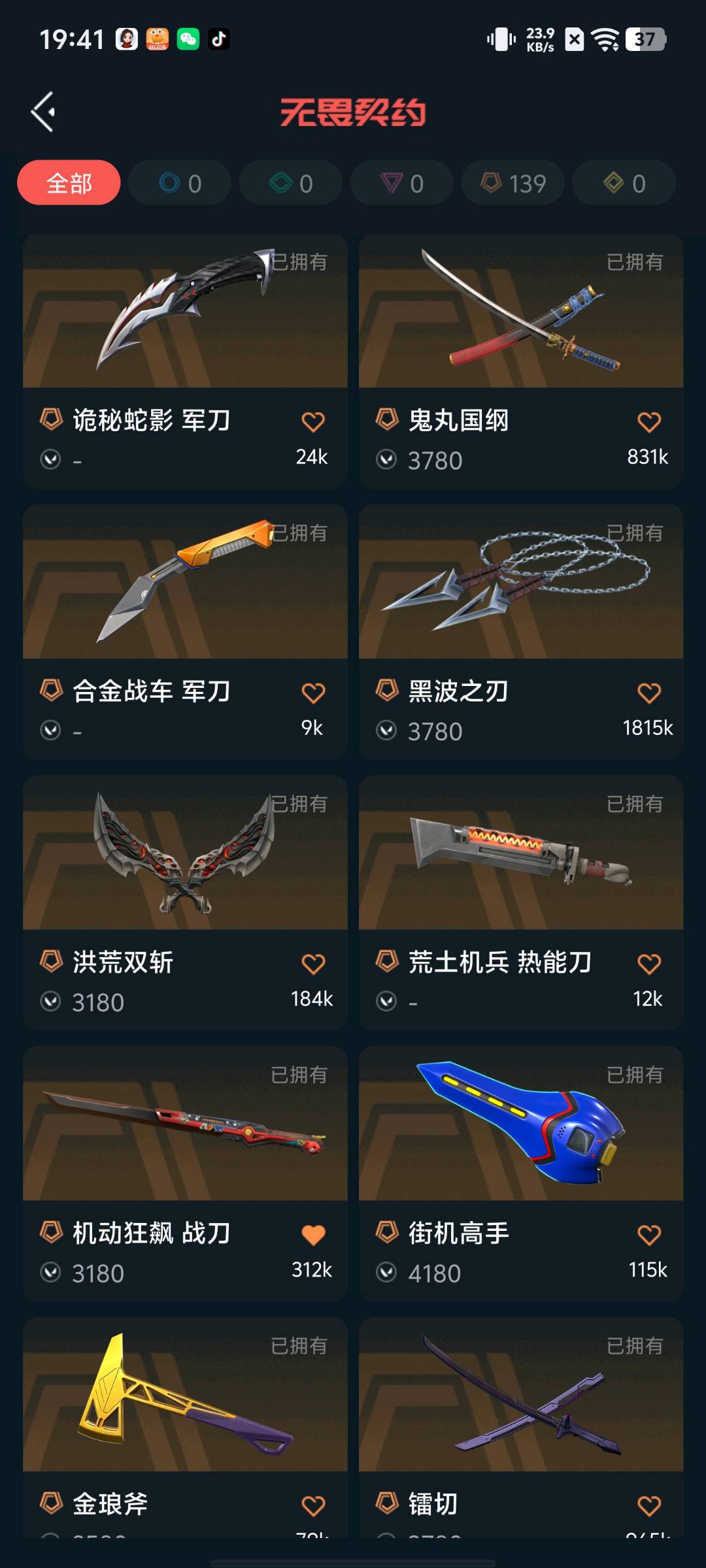Open the 鬼丸国纲 katana card

(x=521, y=314)
